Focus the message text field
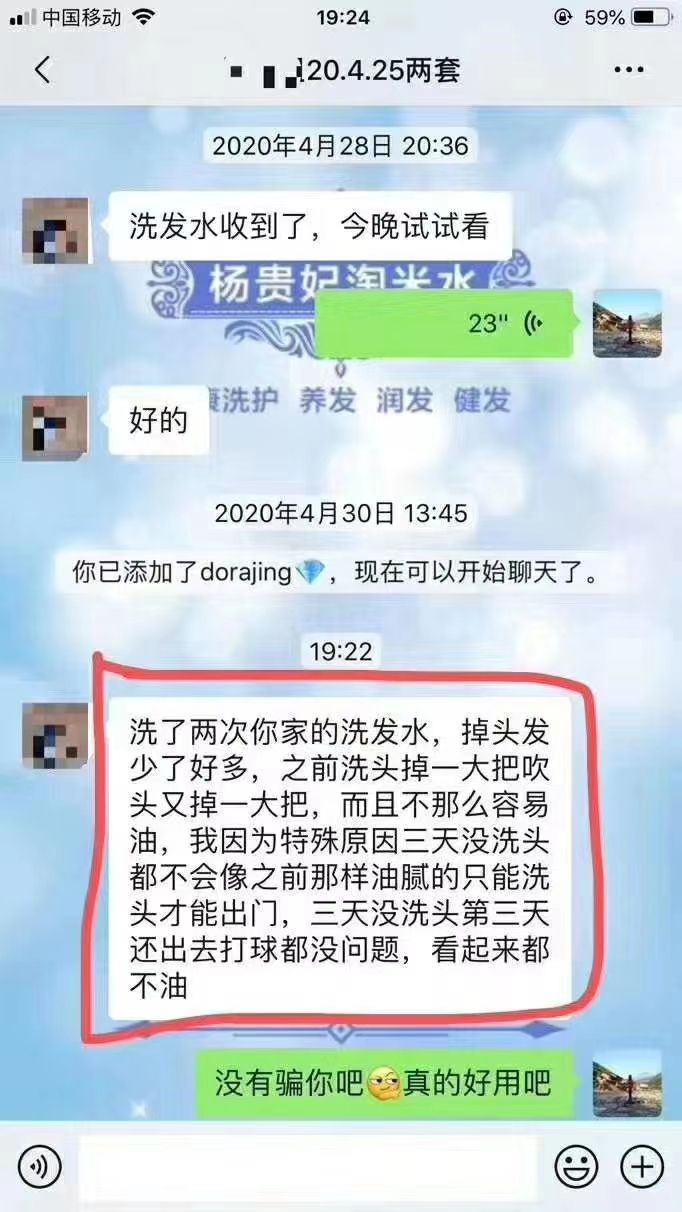 [x=308, y=1167]
